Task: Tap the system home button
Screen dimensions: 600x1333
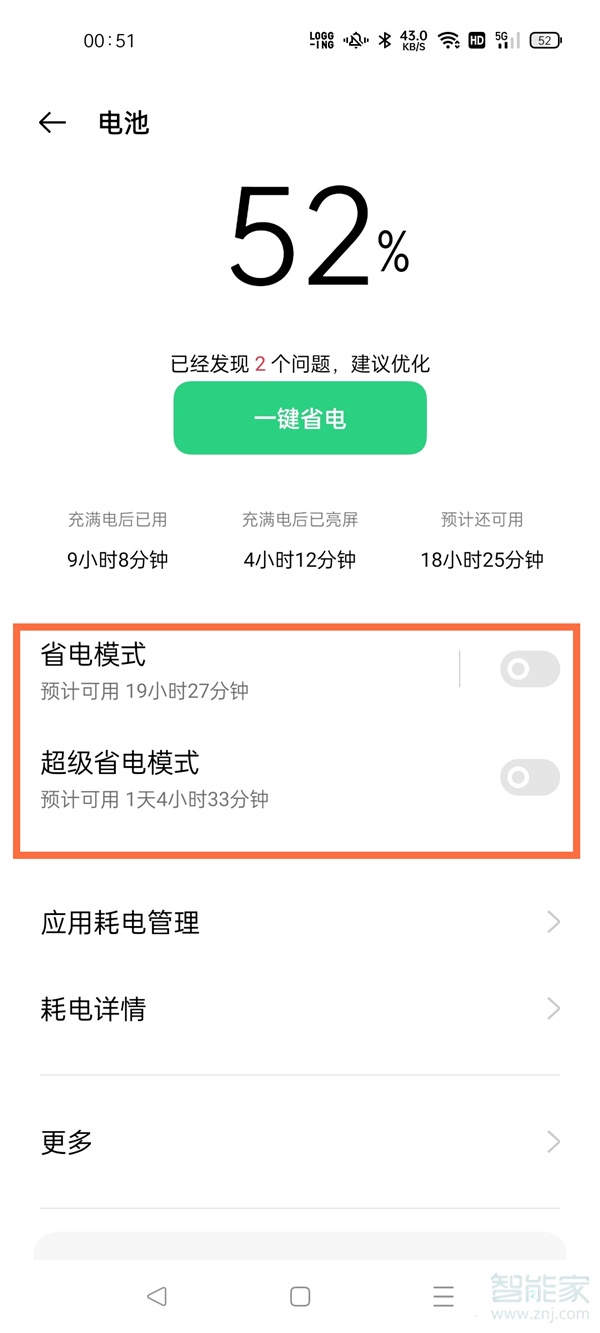Action: tap(300, 1297)
